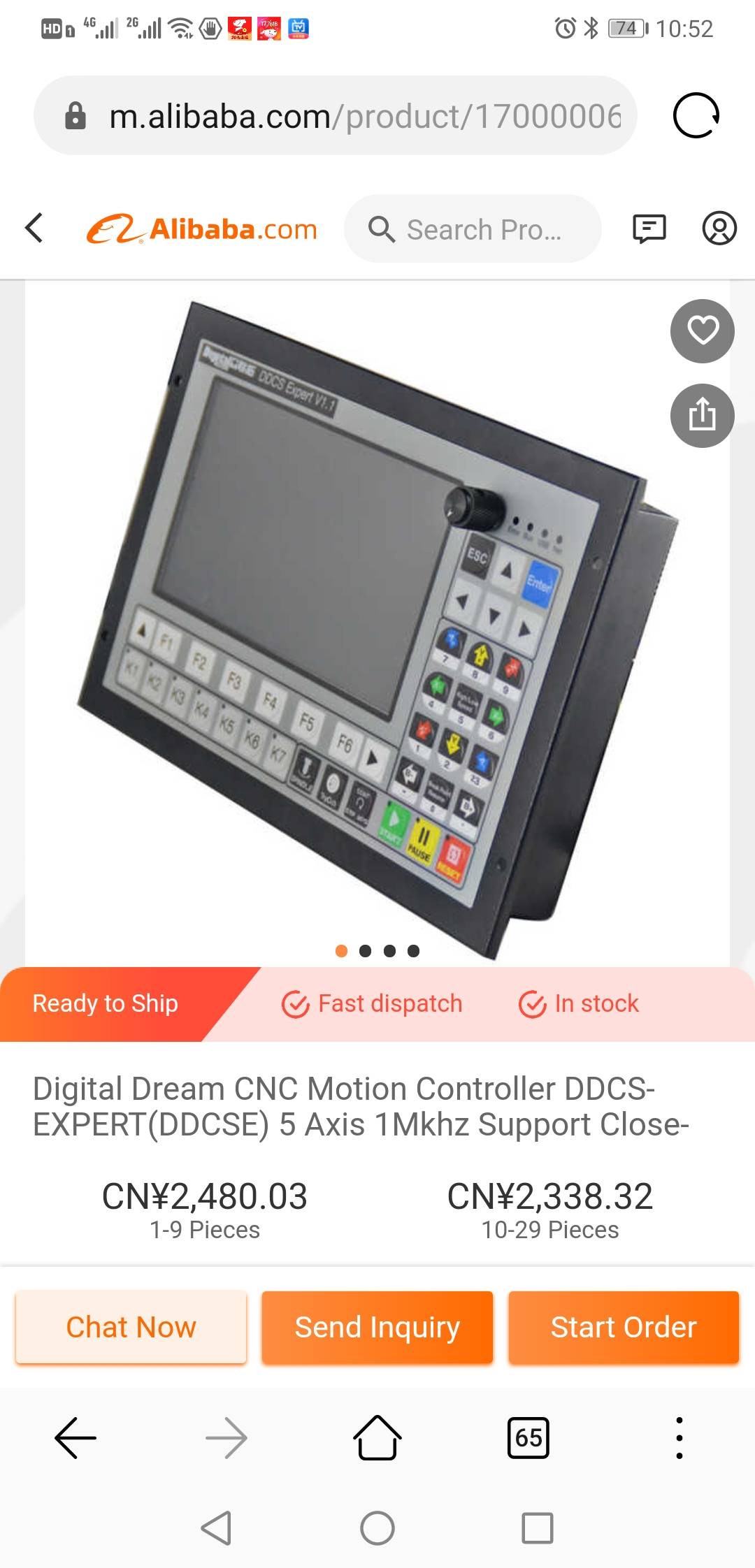
Task: Return to the system home screen
Action: (377, 1528)
